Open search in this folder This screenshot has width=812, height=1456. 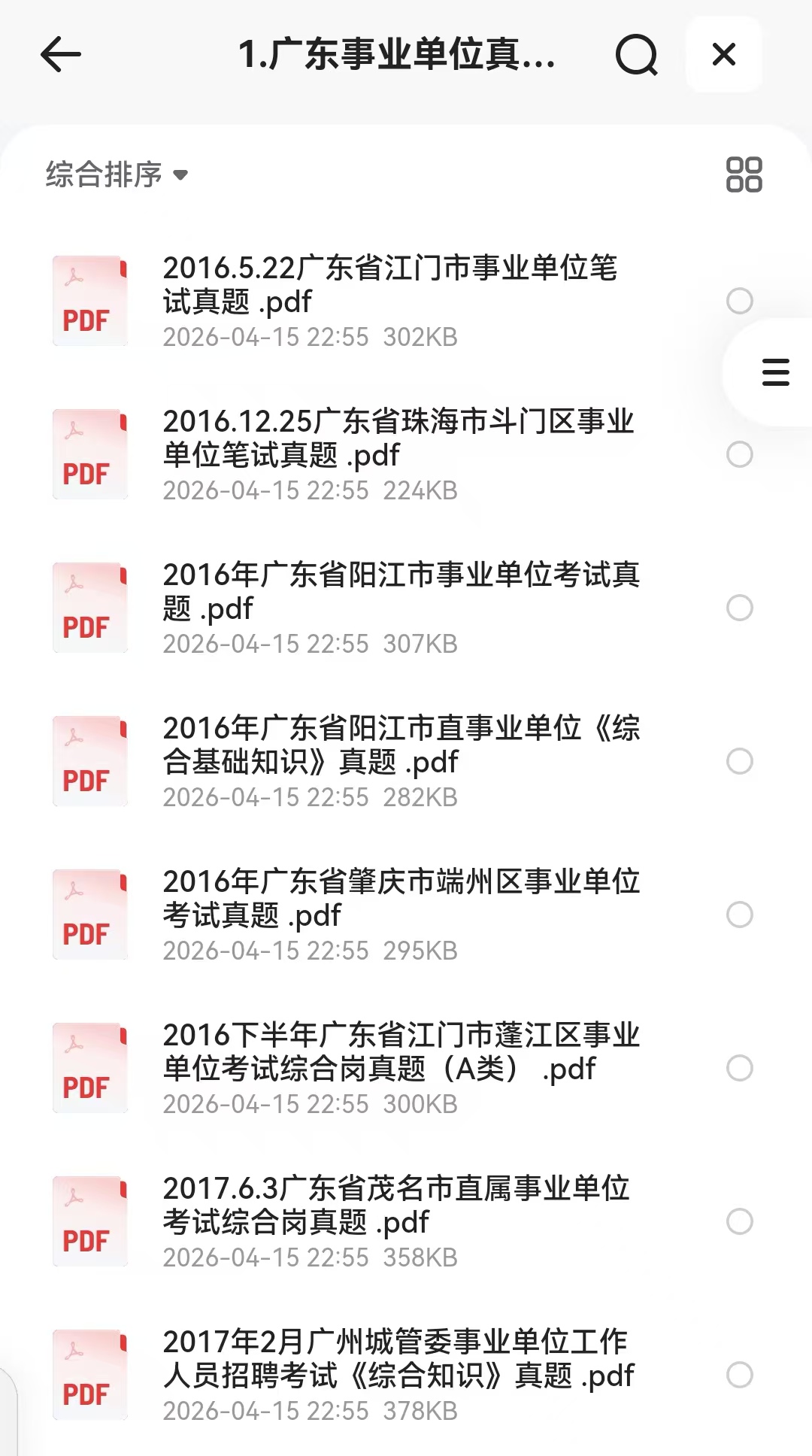(636, 55)
